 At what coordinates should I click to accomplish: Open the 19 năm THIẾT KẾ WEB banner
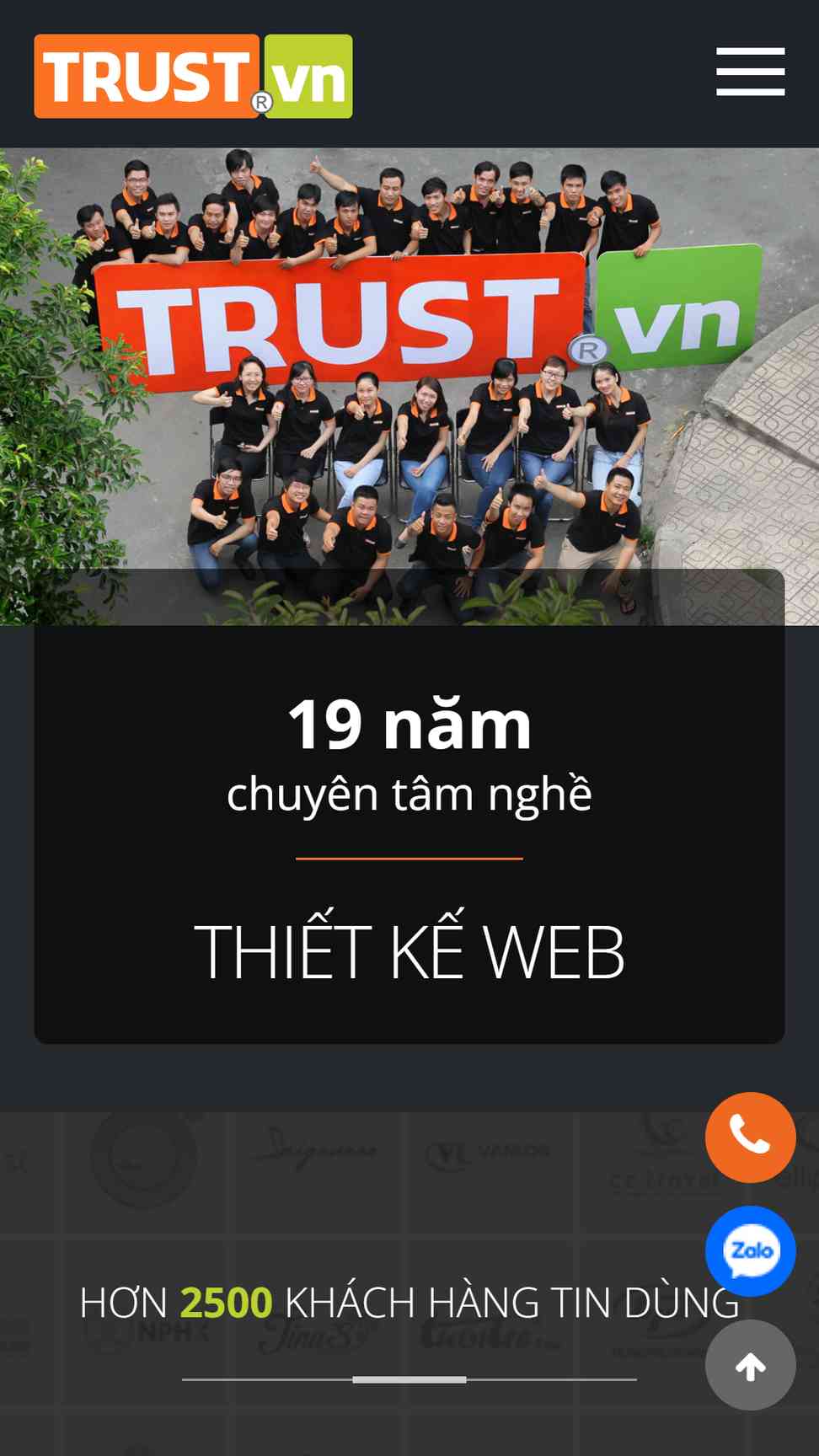(409, 806)
